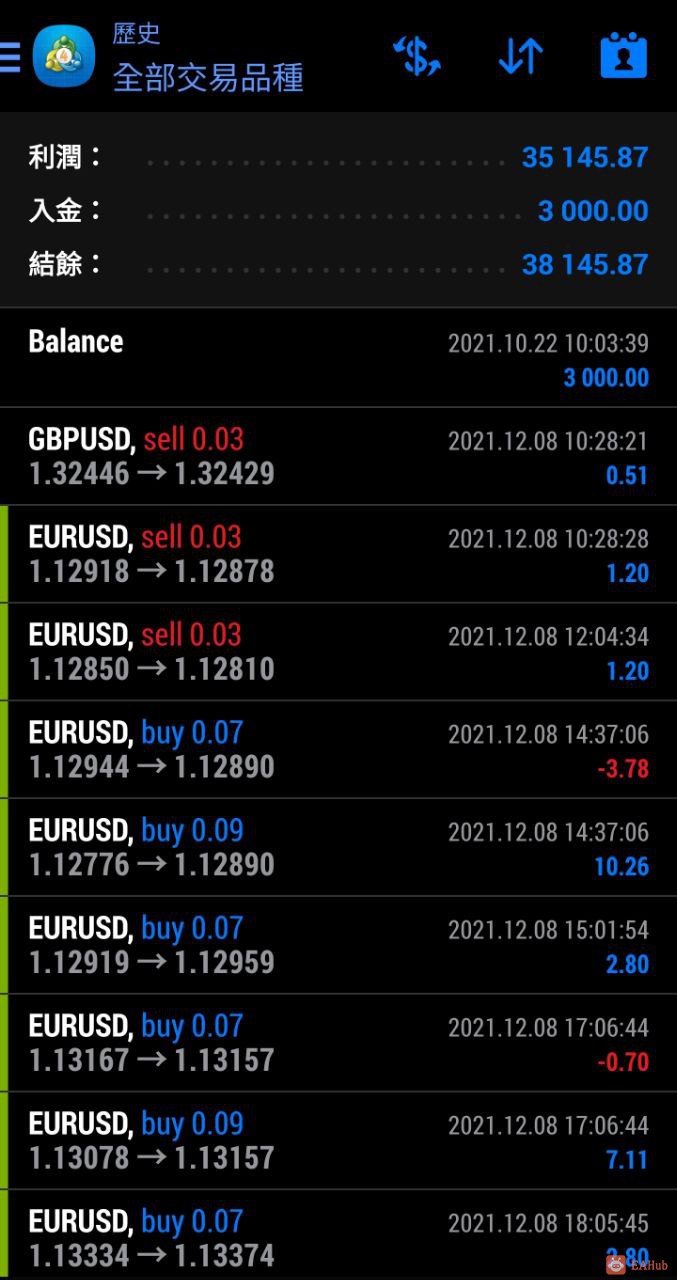Choose the history date period
677x1280 pixels.
623,57
